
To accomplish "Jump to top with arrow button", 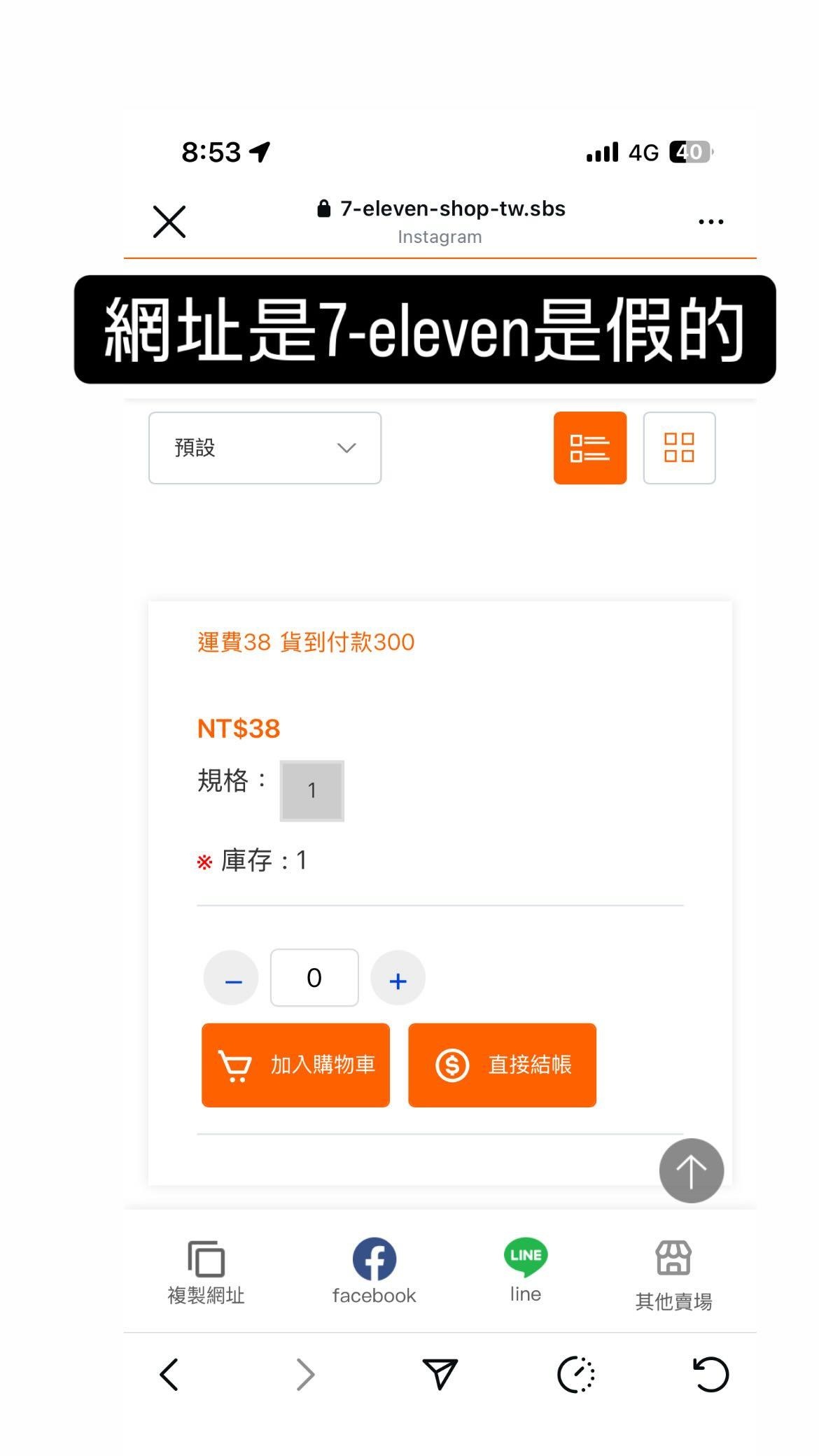I will pos(691,1170).
